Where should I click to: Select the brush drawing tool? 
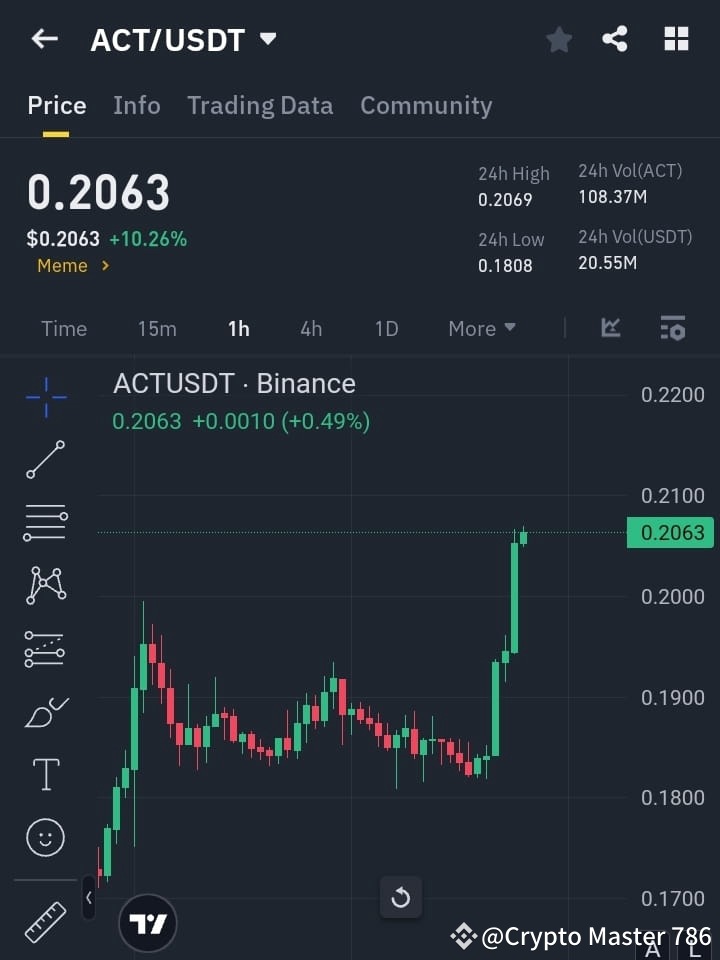pos(45,711)
